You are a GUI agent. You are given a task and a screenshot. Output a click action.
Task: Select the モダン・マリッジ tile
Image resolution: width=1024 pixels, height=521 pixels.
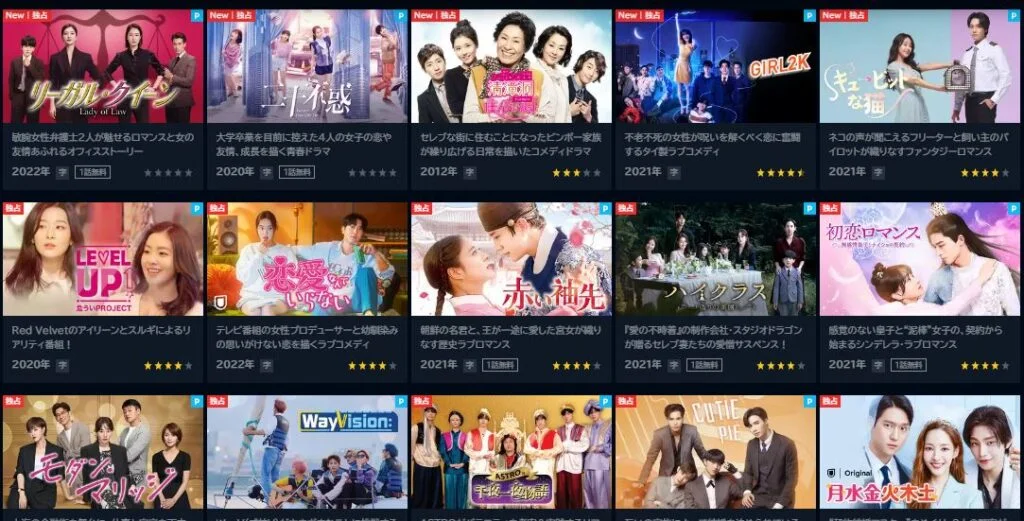[102, 452]
